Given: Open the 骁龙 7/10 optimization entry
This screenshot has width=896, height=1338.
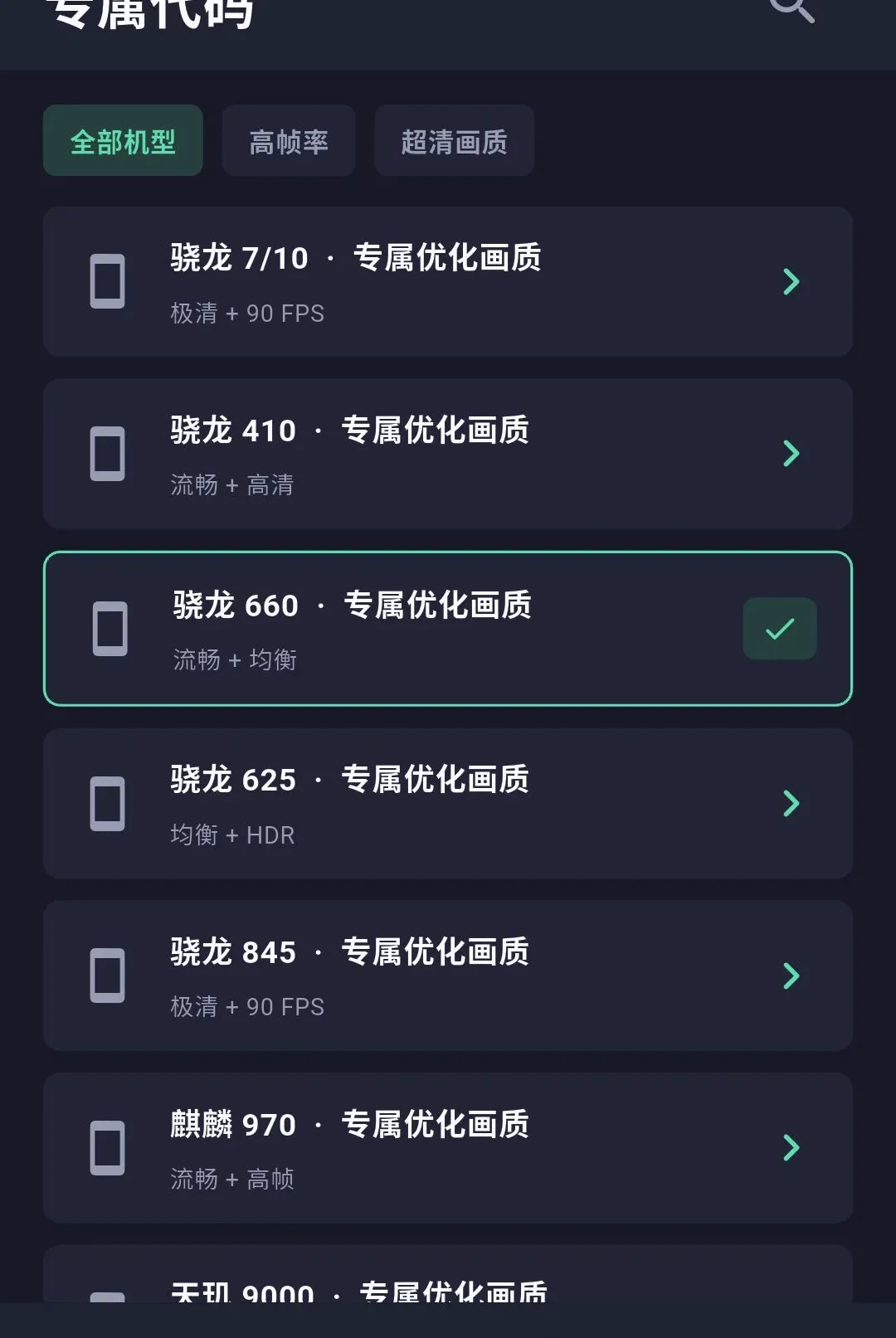Looking at the screenshot, I should pyautogui.click(x=448, y=282).
